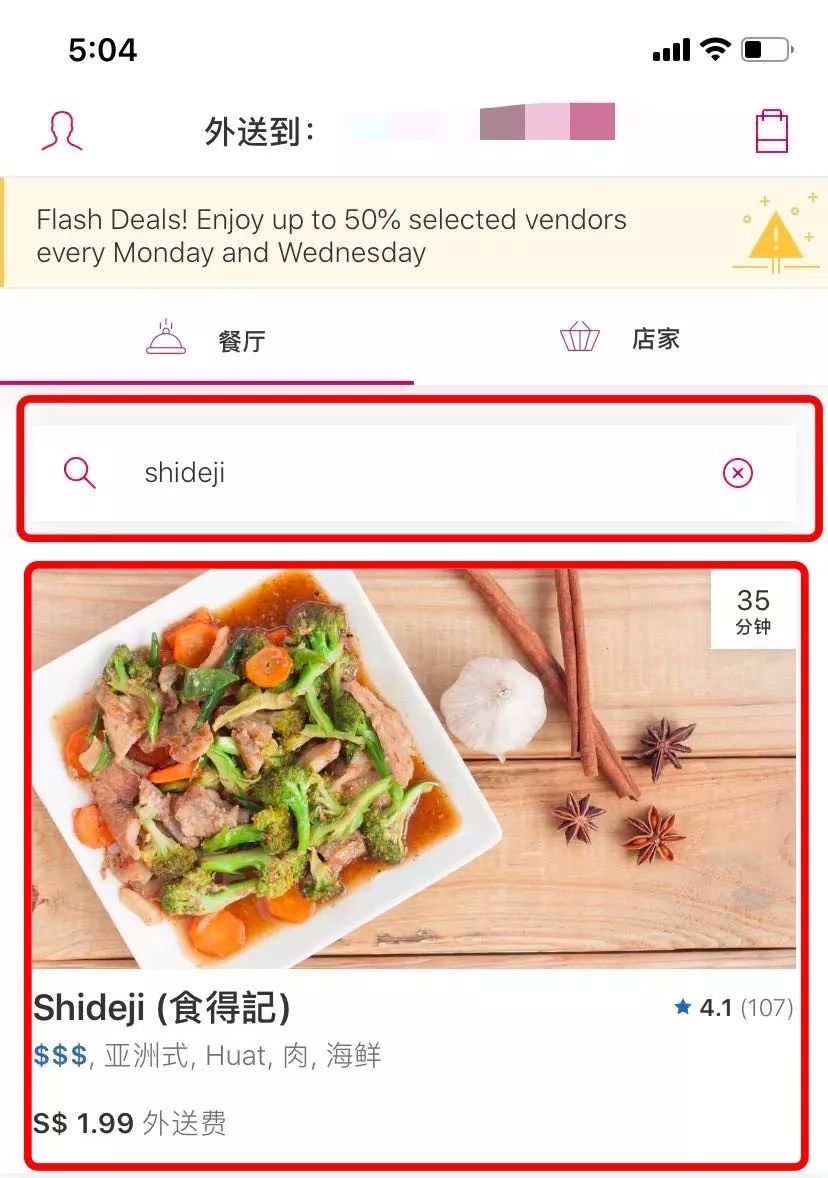The image size is (828, 1178).
Task: Switch to the 店家 tab
Action: tap(620, 339)
